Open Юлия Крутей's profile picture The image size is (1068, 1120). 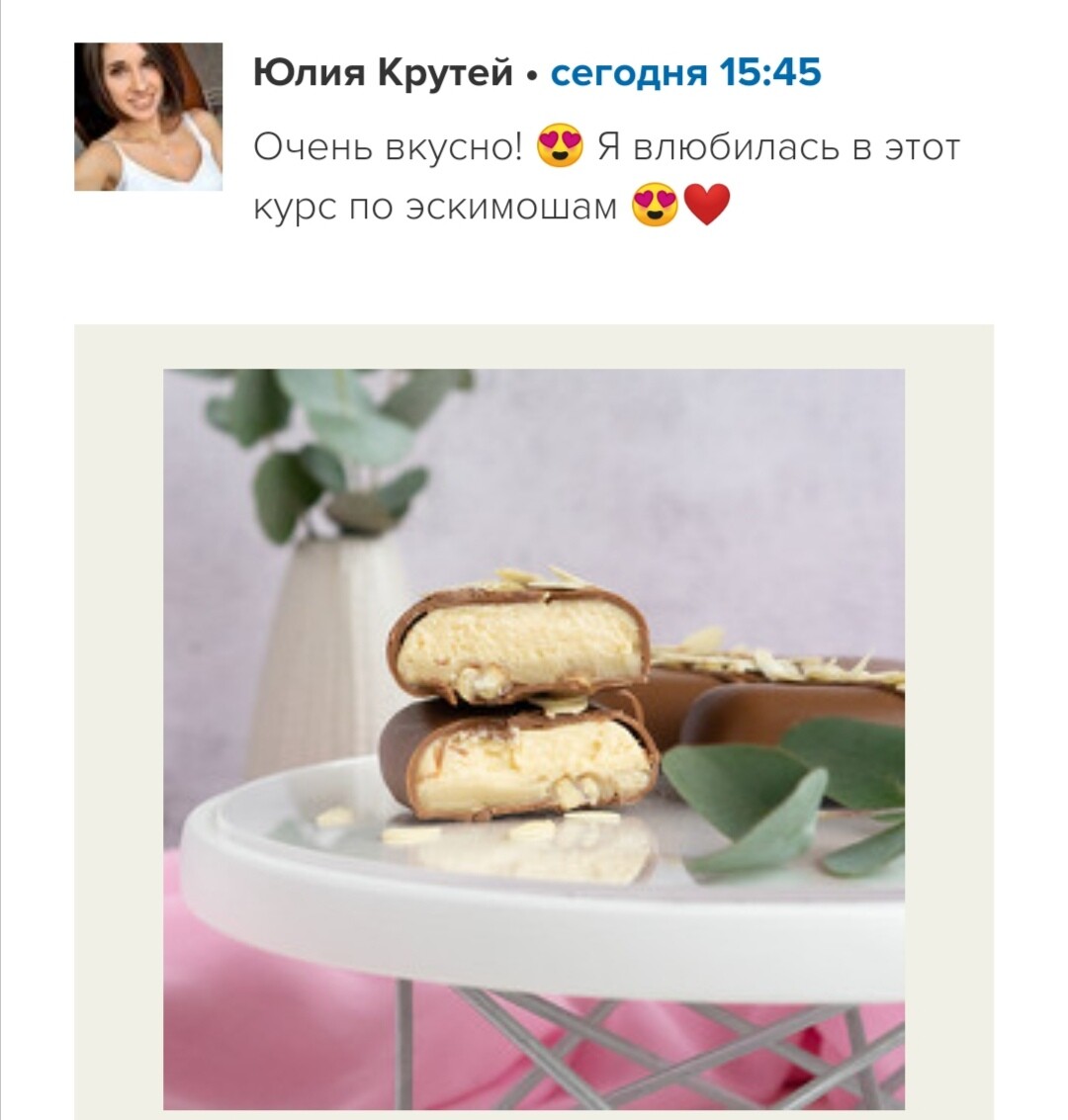[148, 117]
